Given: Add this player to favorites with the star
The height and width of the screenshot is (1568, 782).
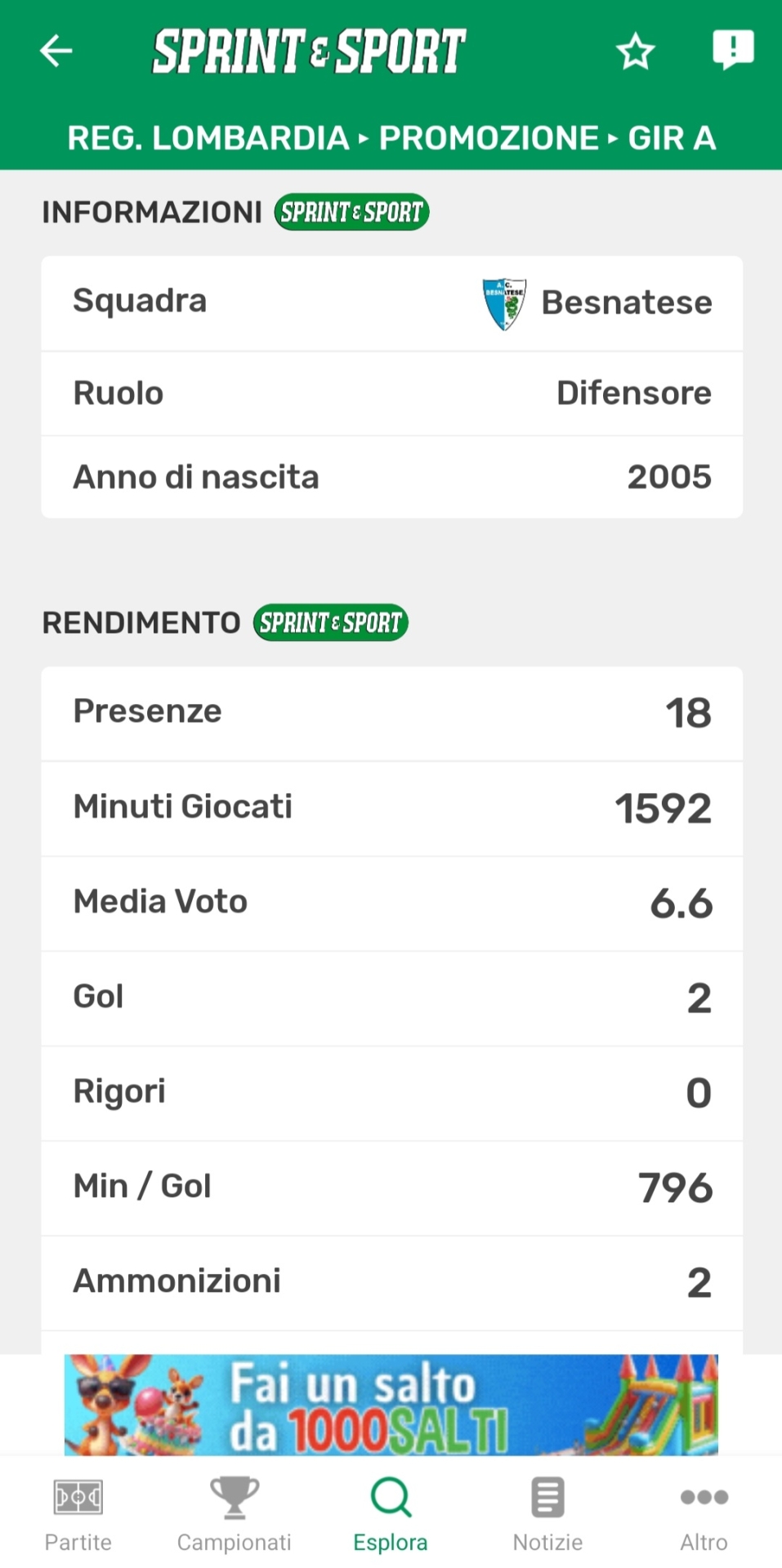Looking at the screenshot, I should [635, 52].
